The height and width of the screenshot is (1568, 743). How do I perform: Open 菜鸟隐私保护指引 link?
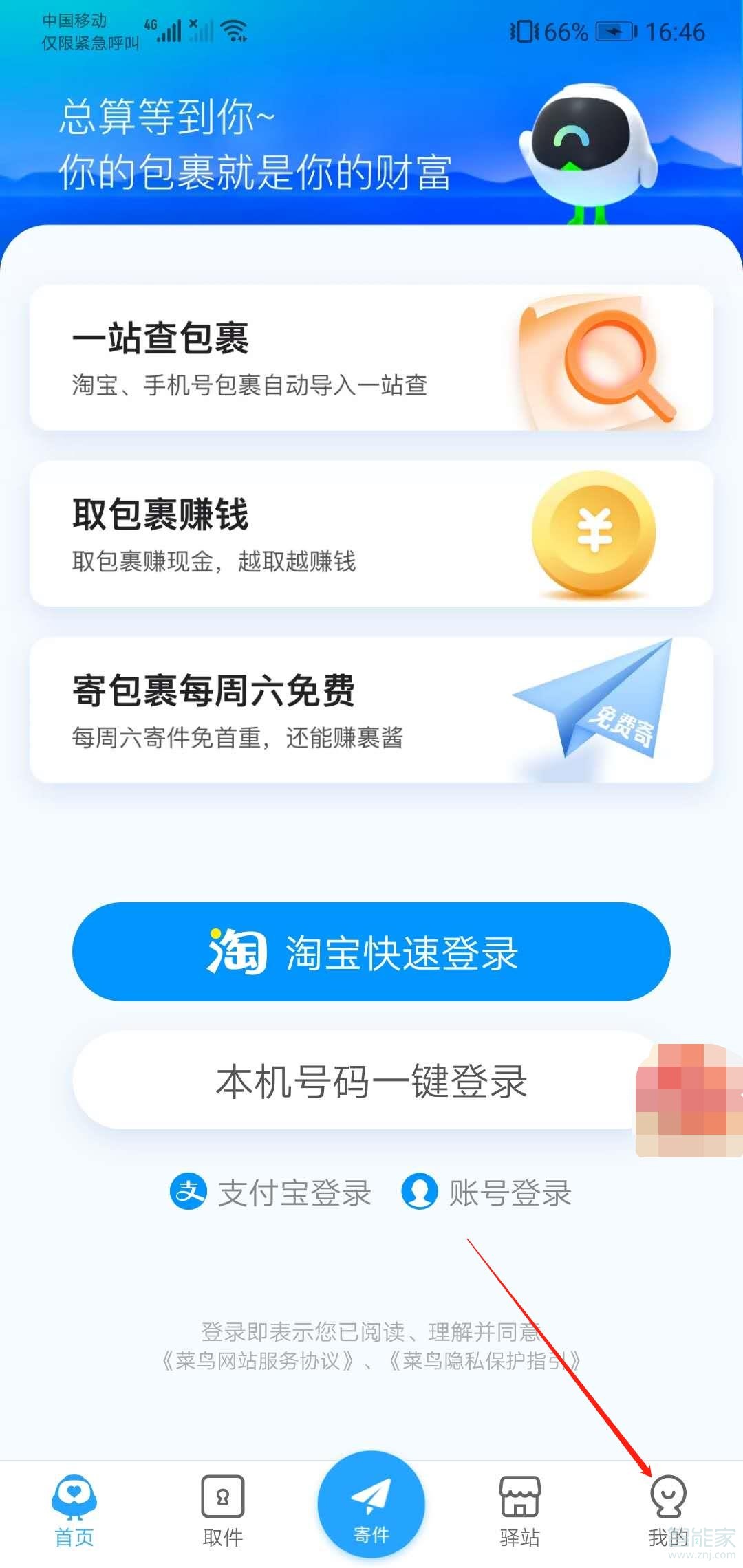point(484,1360)
